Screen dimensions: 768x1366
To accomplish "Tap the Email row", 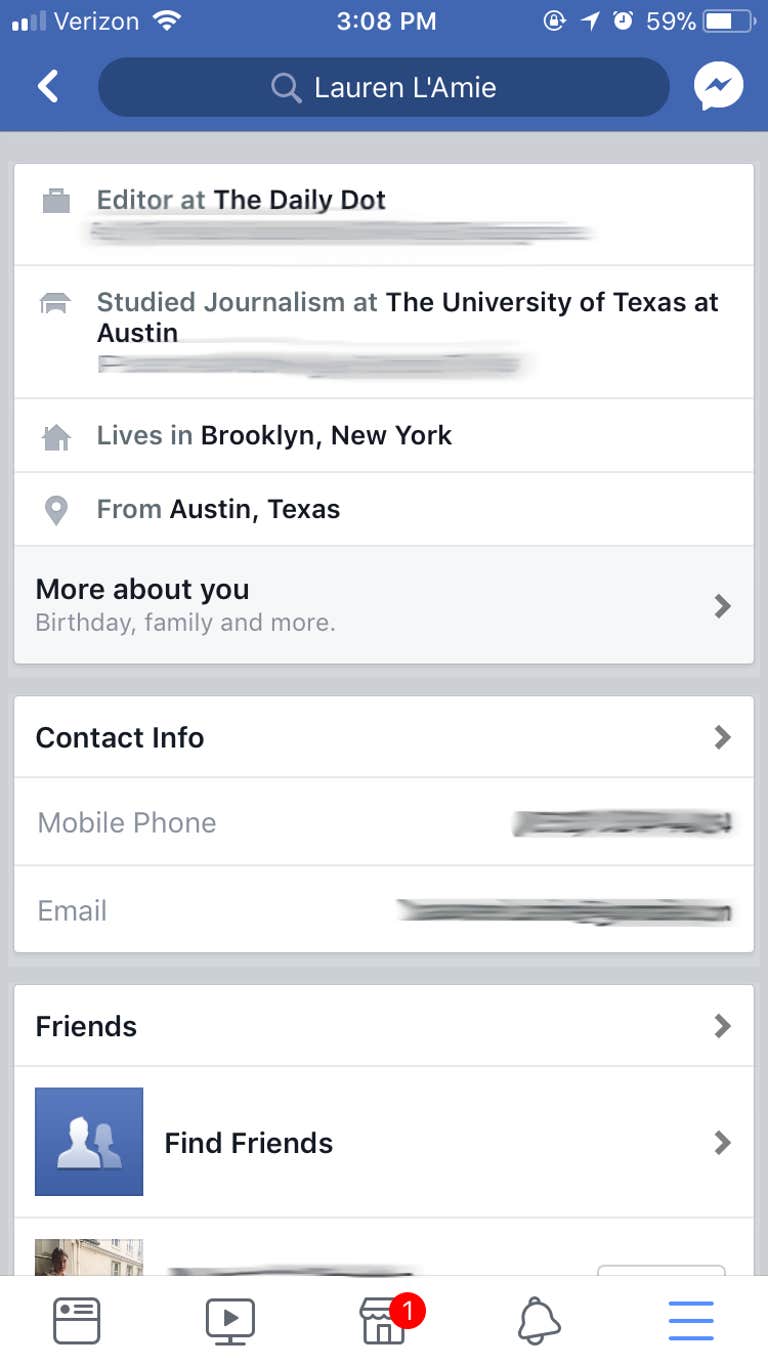I will point(384,909).
